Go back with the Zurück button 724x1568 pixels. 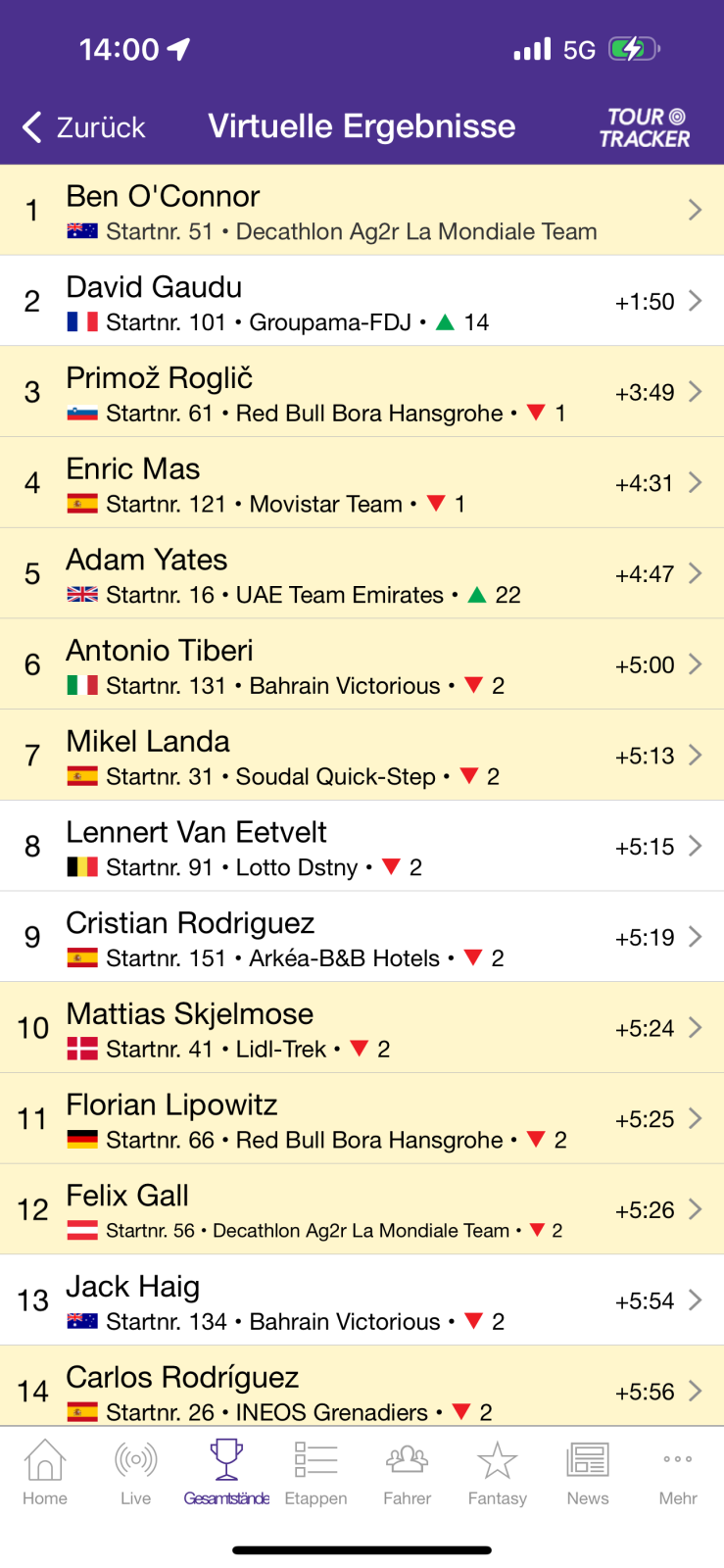pyautogui.click(x=84, y=127)
